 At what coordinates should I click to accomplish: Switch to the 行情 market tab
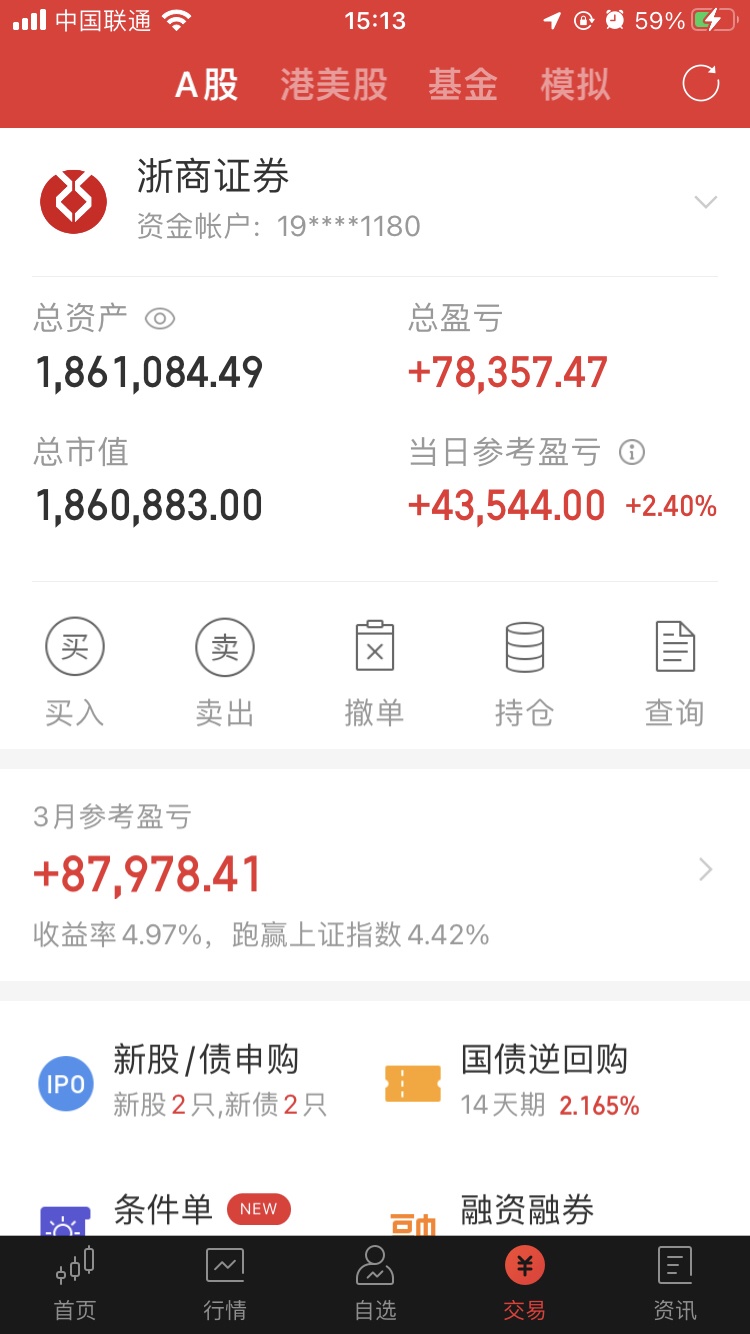(x=225, y=1285)
